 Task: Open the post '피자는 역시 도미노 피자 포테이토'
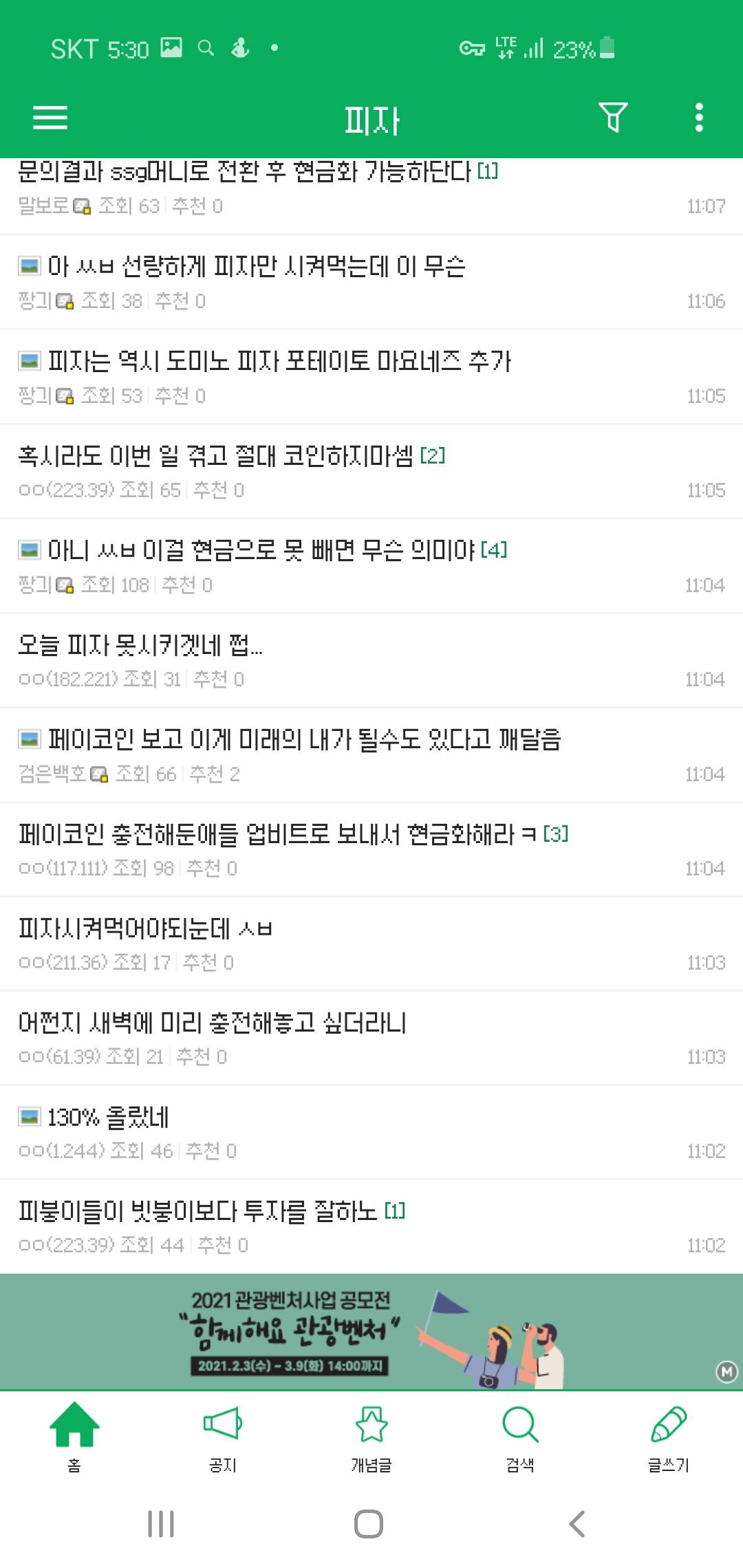279,361
